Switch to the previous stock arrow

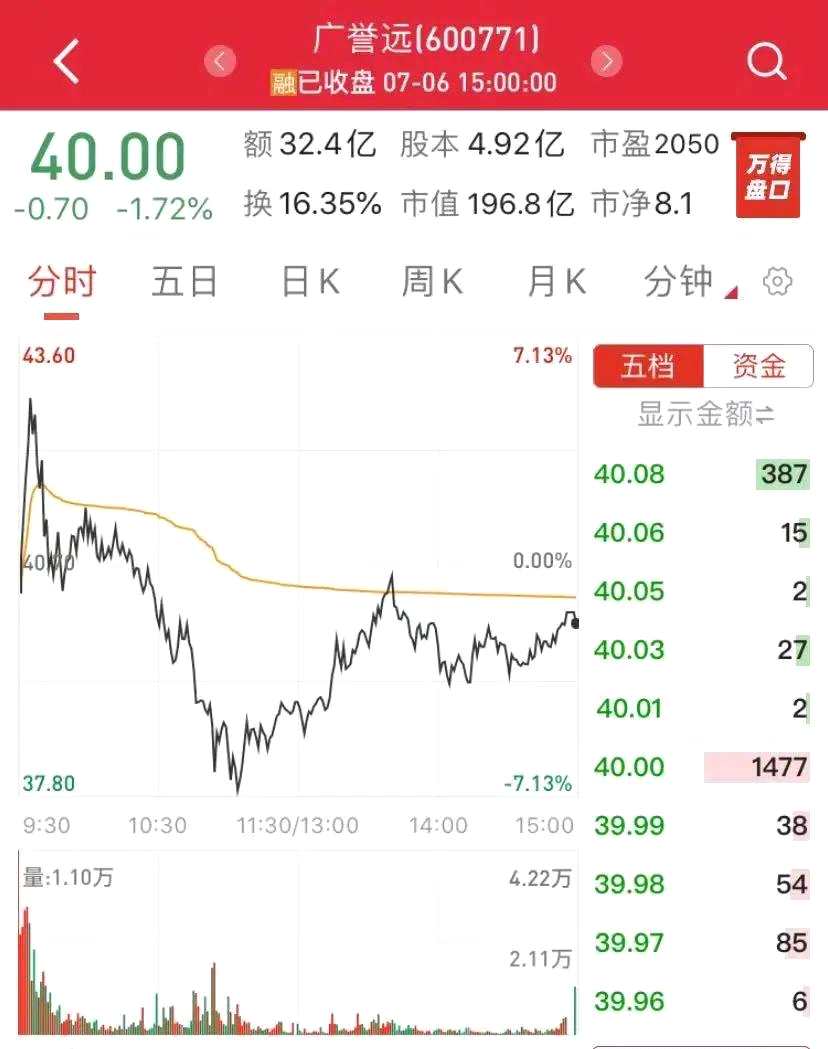pos(220,61)
